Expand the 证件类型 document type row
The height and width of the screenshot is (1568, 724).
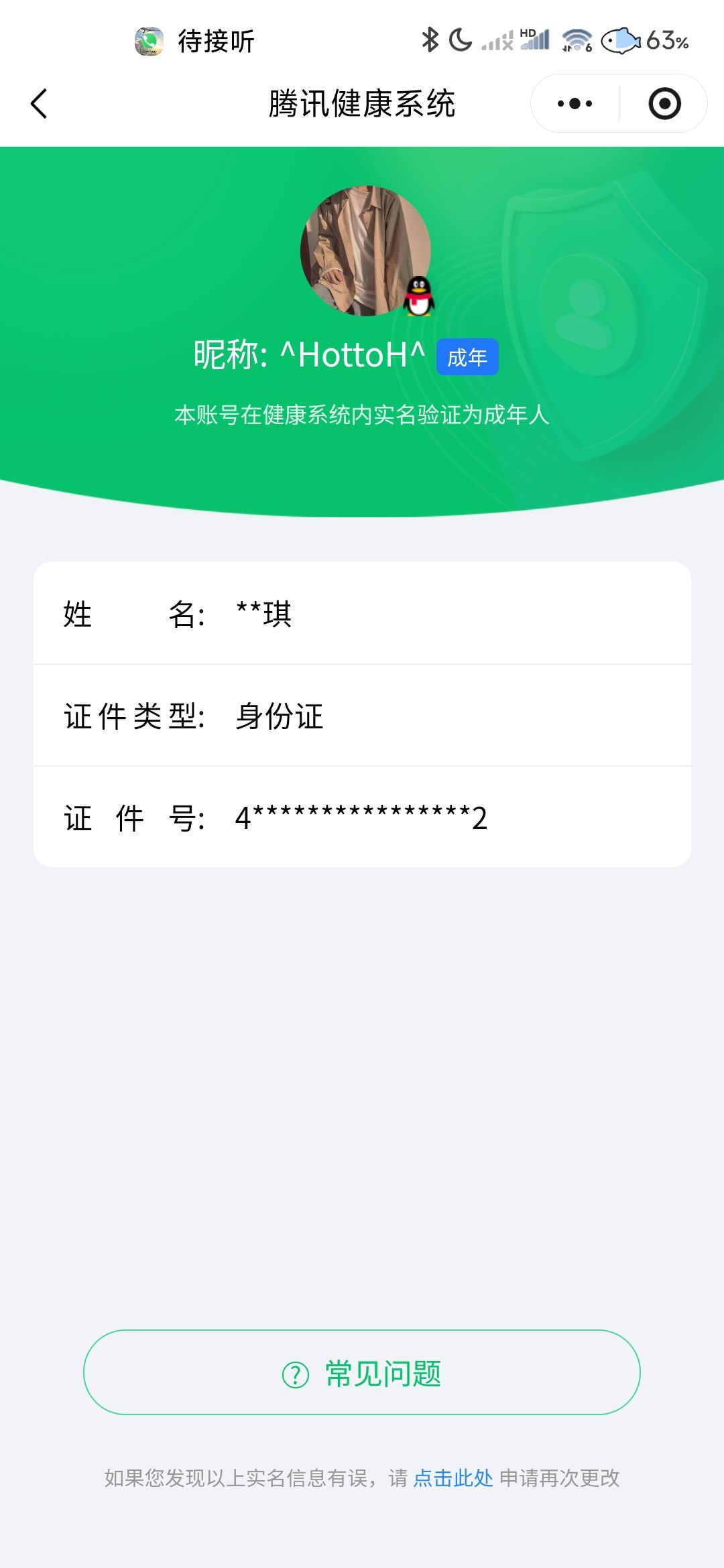pyautogui.click(x=362, y=717)
